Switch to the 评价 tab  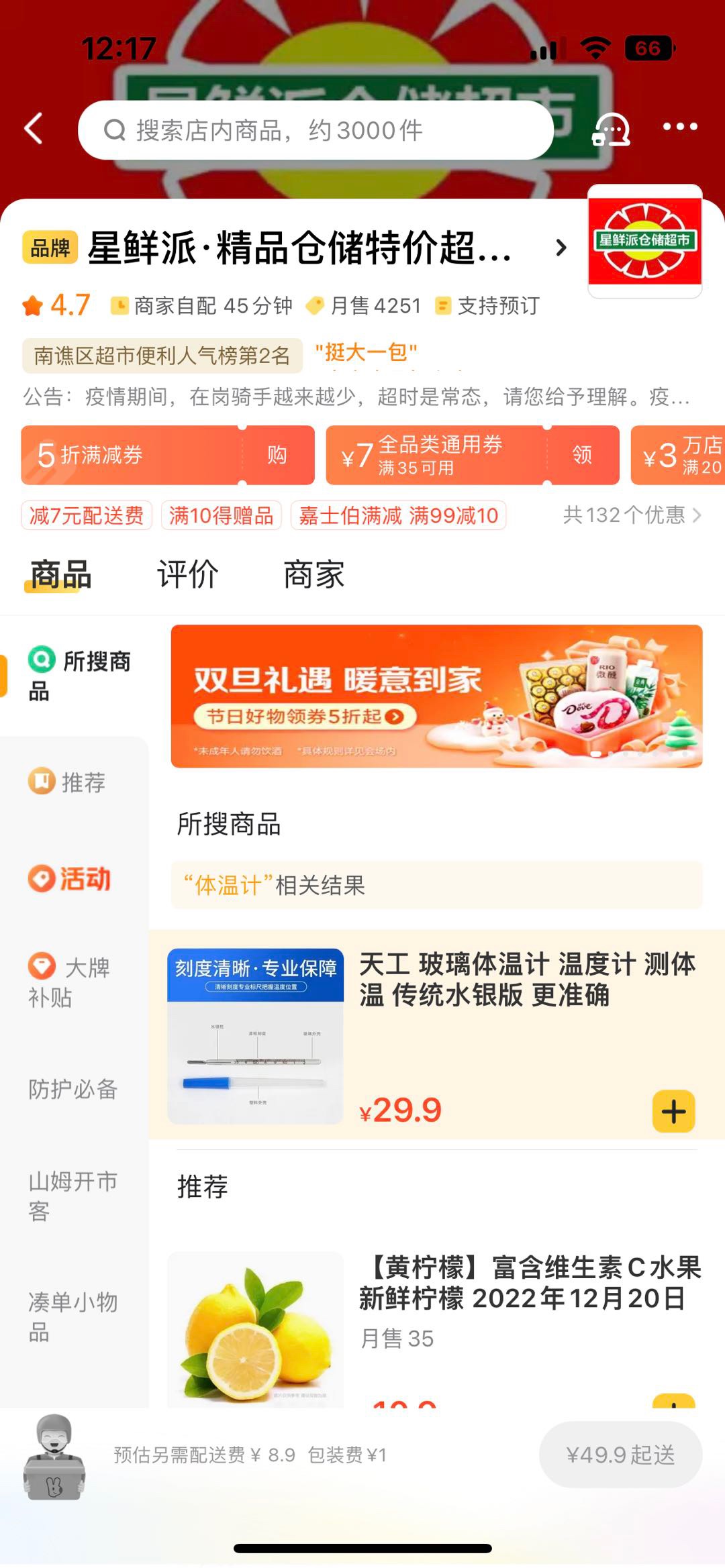pyautogui.click(x=187, y=574)
